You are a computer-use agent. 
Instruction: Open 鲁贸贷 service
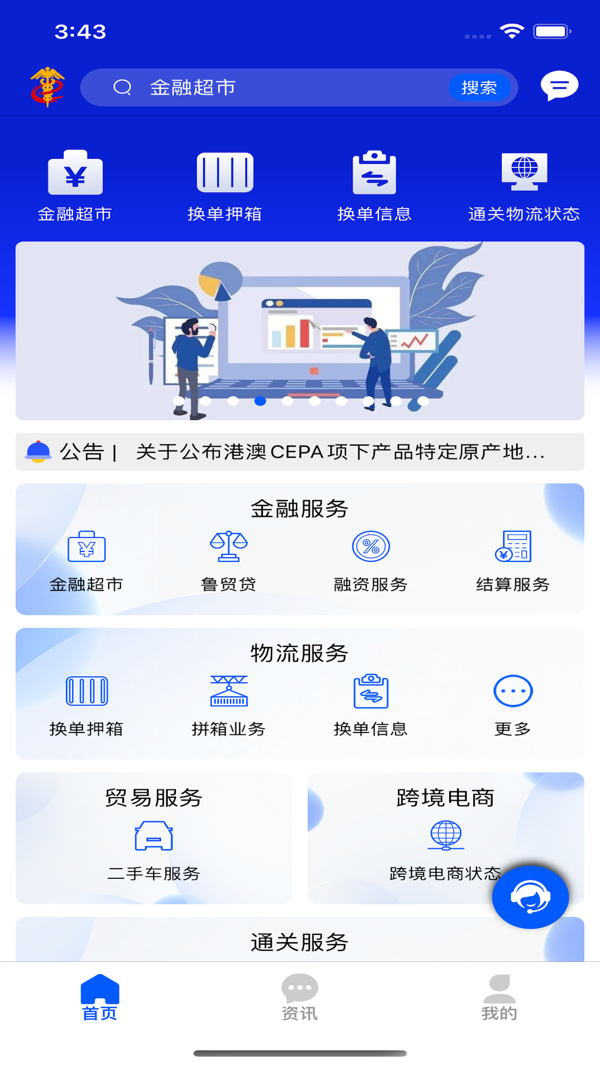coord(228,561)
